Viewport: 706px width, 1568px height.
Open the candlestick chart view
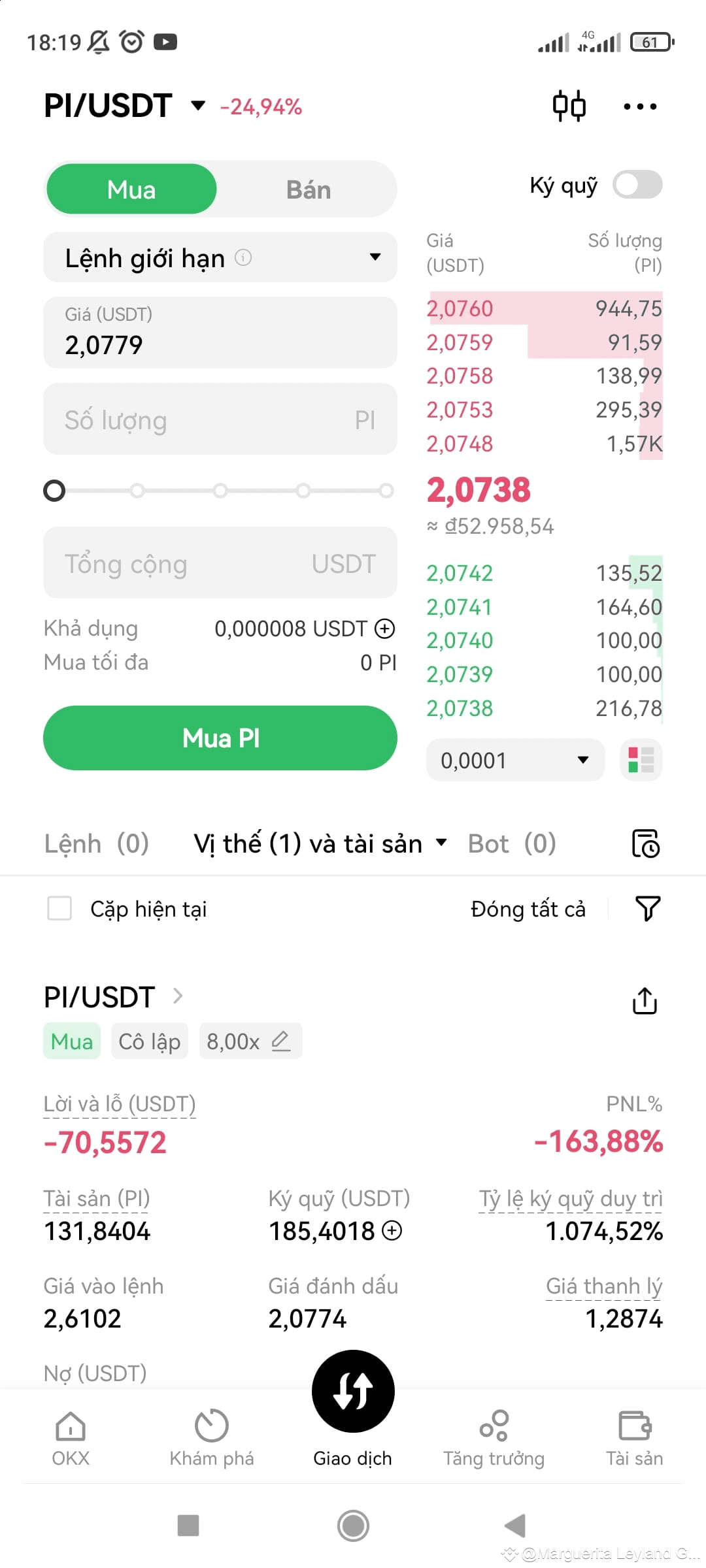(569, 106)
